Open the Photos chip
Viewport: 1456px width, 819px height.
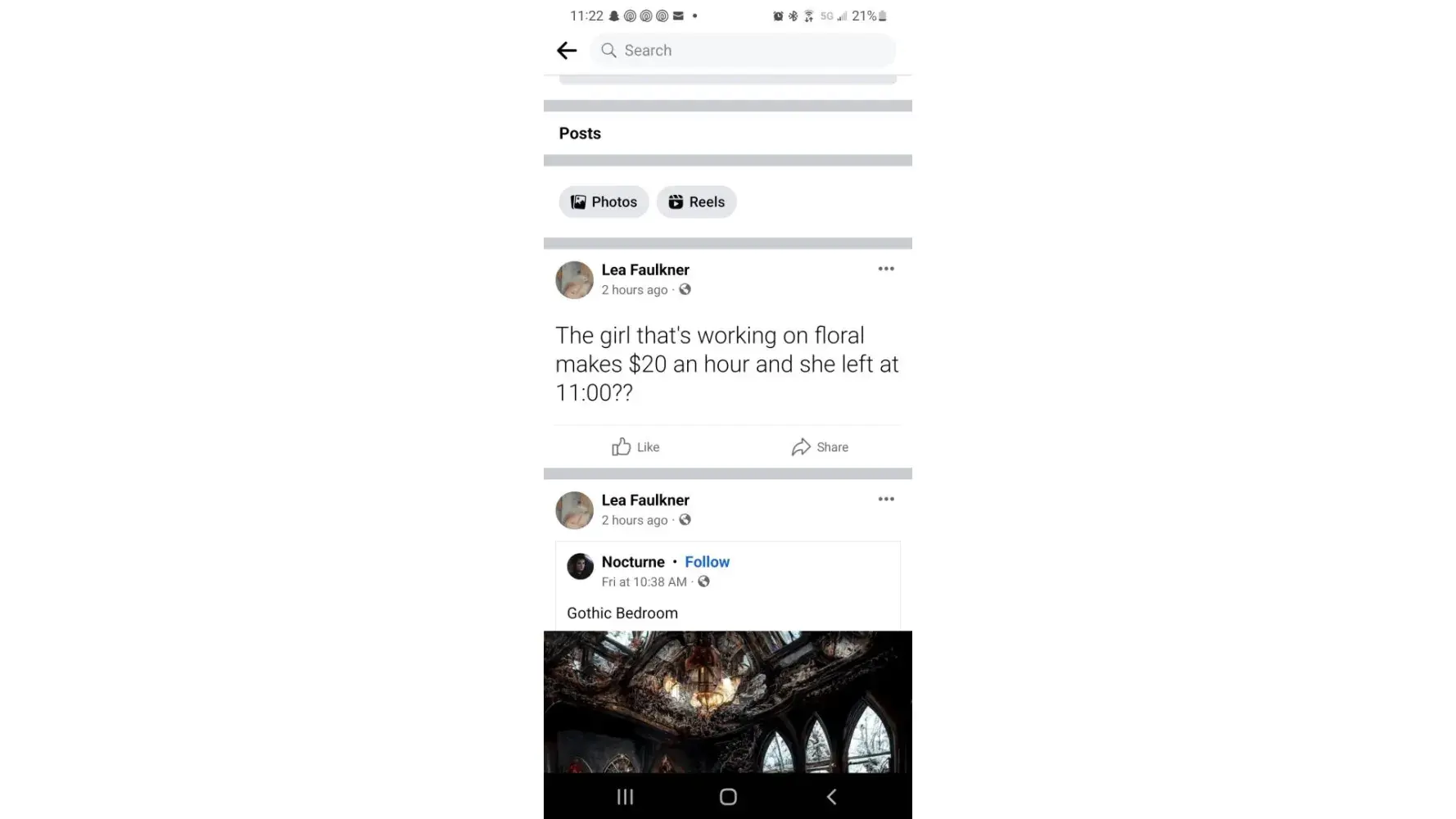click(604, 202)
